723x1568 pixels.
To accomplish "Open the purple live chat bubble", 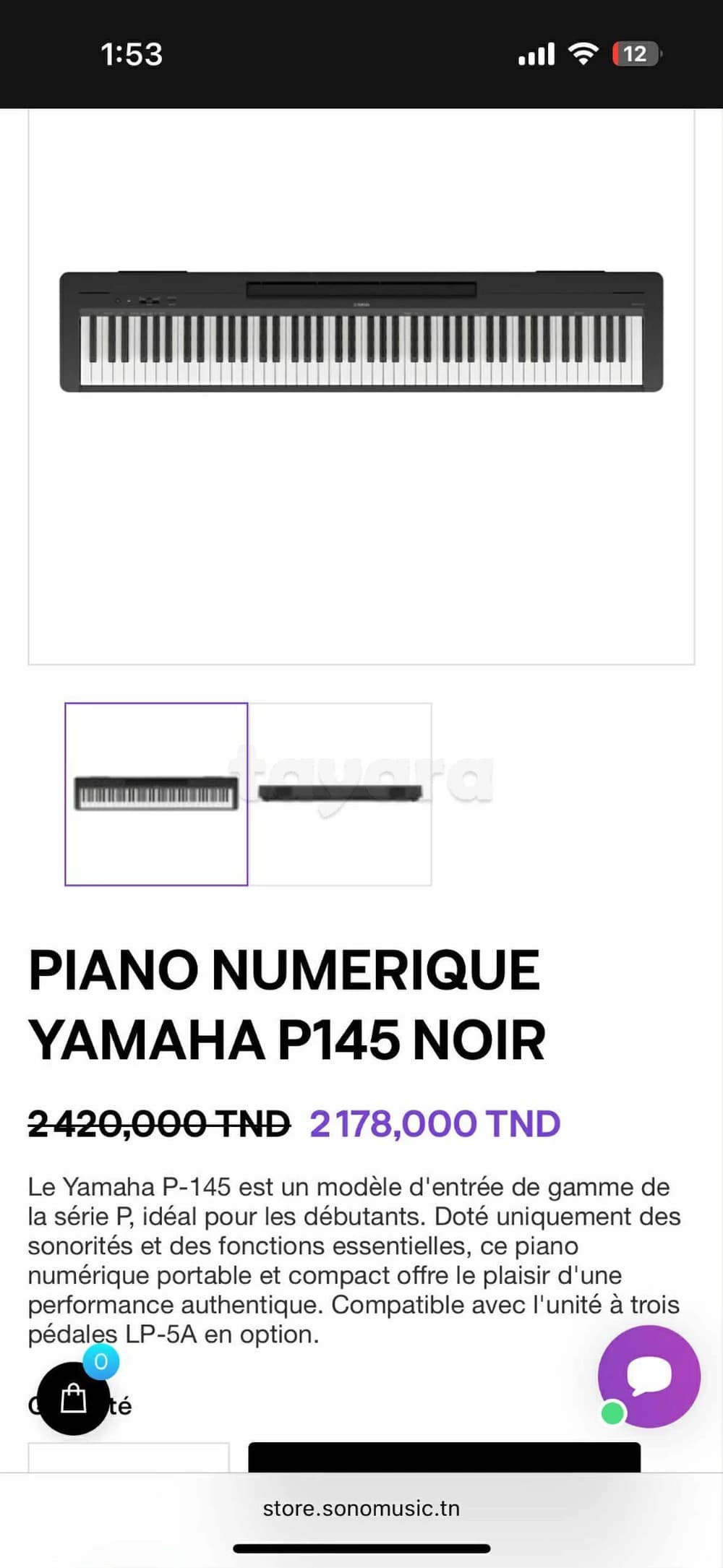I will [x=649, y=1376].
